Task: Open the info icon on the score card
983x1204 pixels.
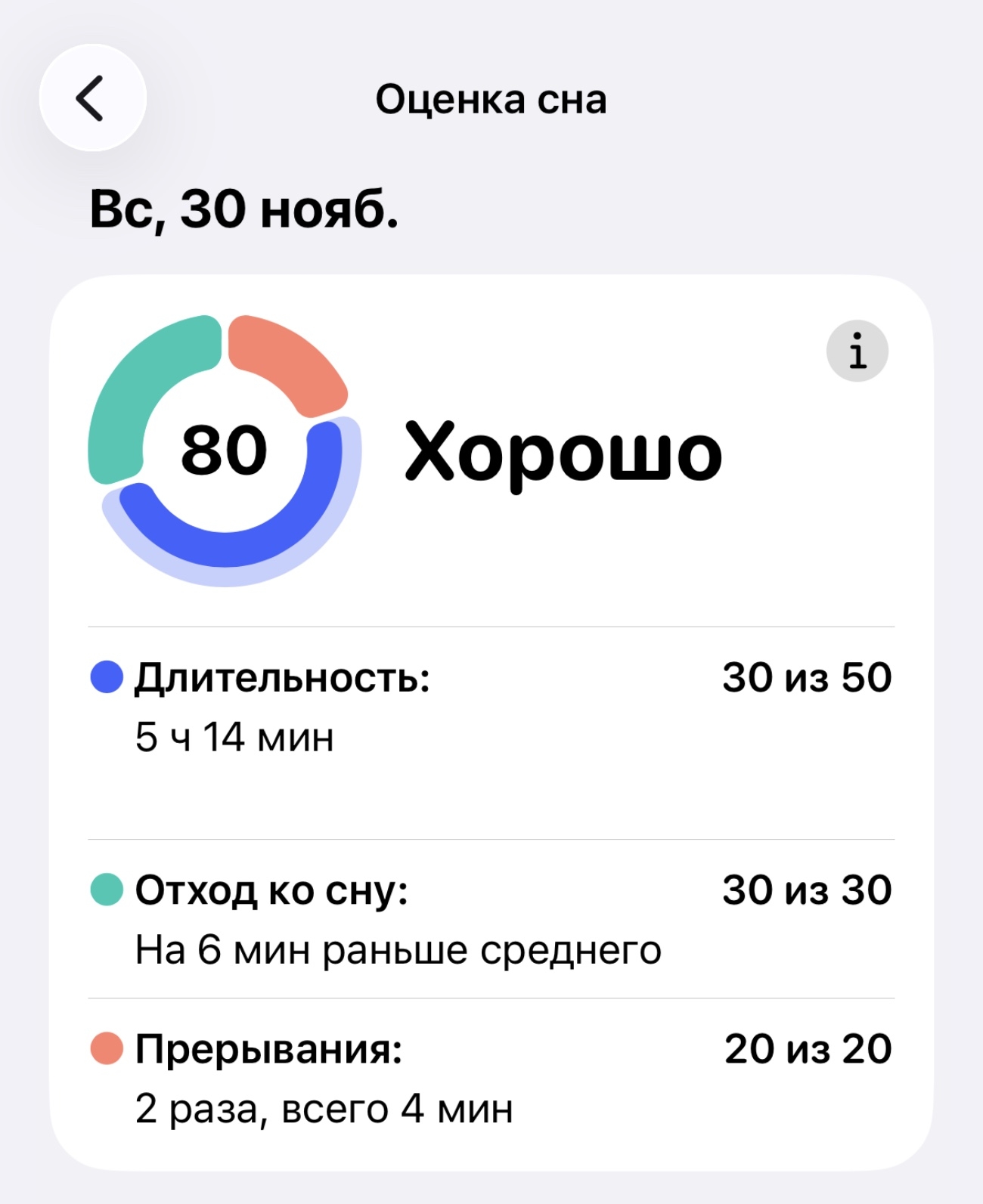Action: (857, 351)
